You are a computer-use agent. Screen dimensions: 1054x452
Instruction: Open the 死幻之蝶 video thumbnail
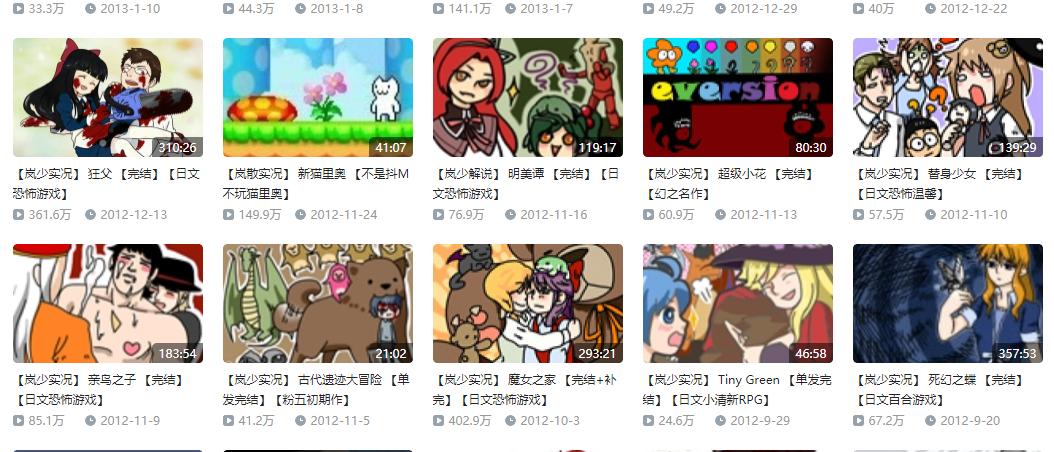point(947,303)
